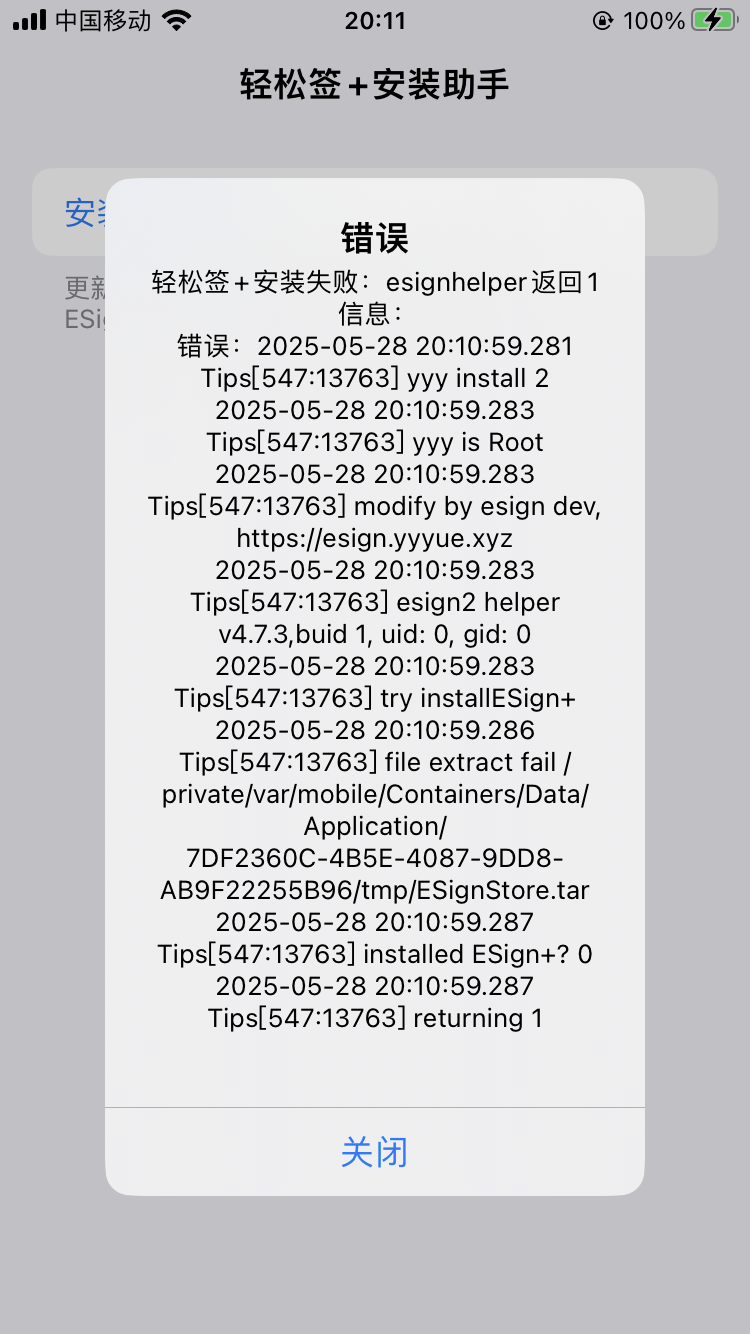
Task: Tap the clock showing 20:11
Action: tap(375, 20)
